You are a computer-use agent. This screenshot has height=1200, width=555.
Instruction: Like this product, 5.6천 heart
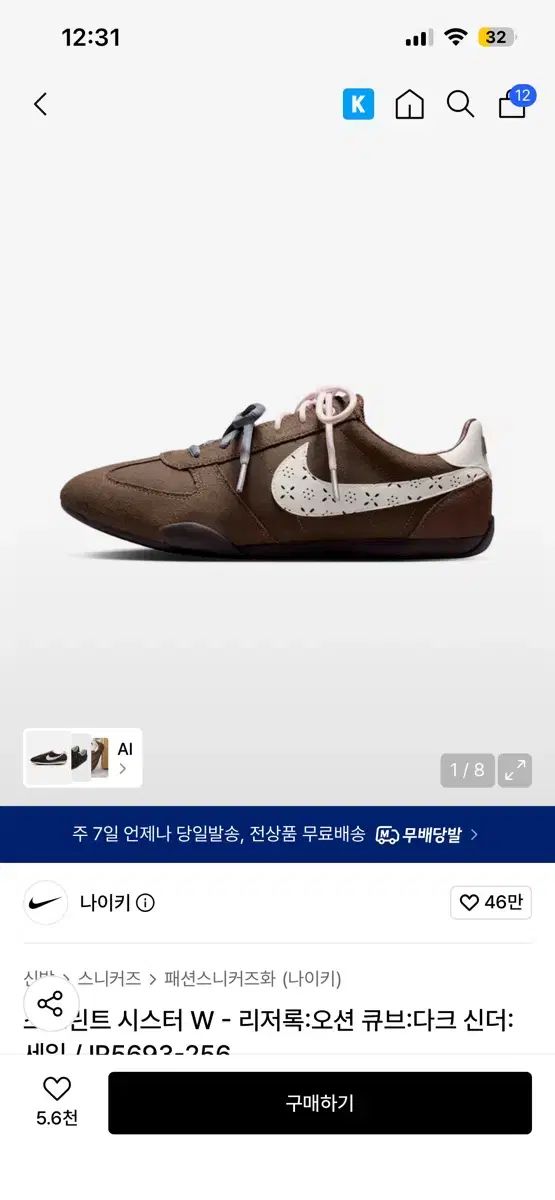pyautogui.click(x=57, y=1102)
